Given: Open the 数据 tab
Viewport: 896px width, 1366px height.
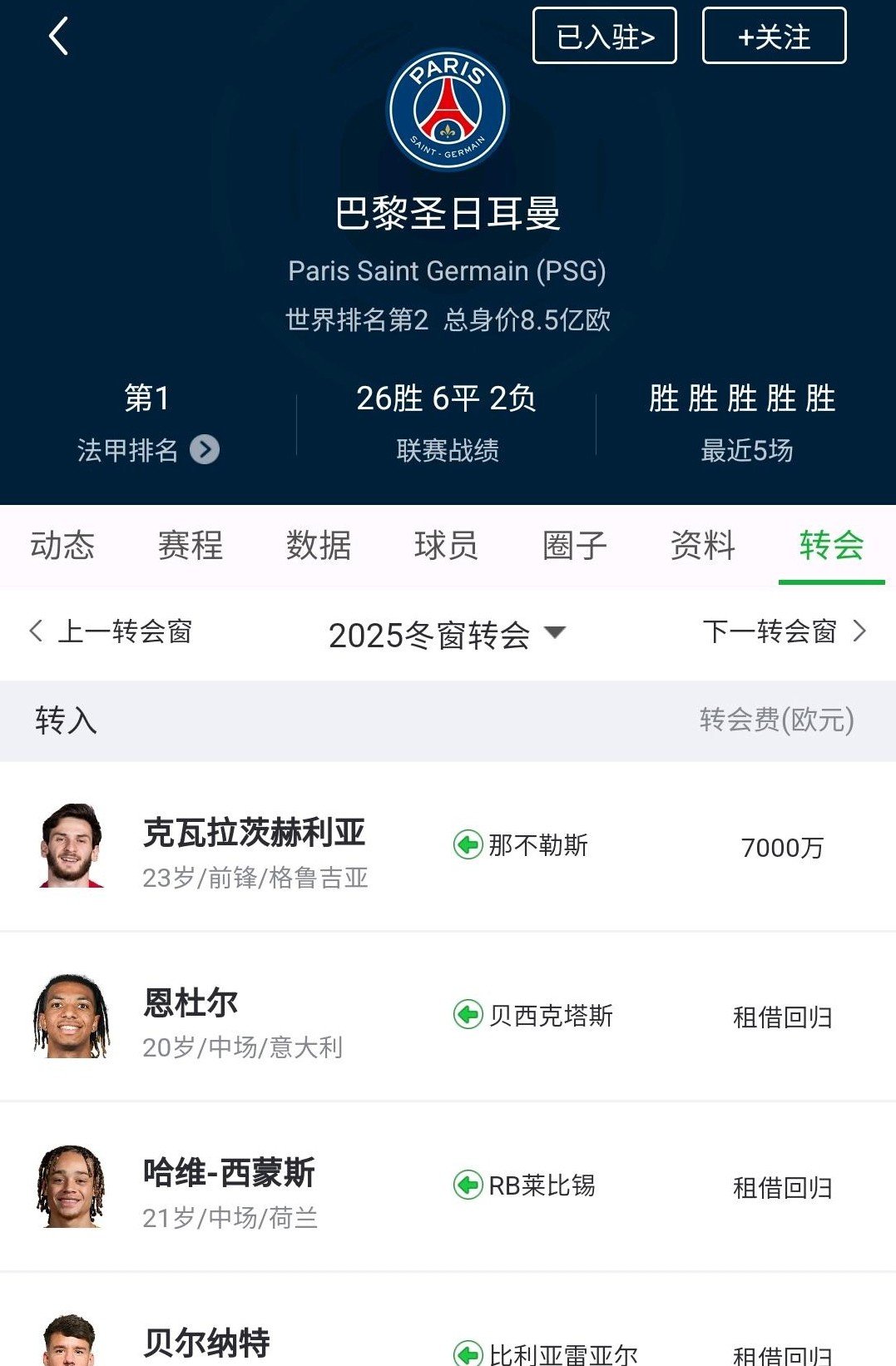Looking at the screenshot, I should (x=318, y=546).
